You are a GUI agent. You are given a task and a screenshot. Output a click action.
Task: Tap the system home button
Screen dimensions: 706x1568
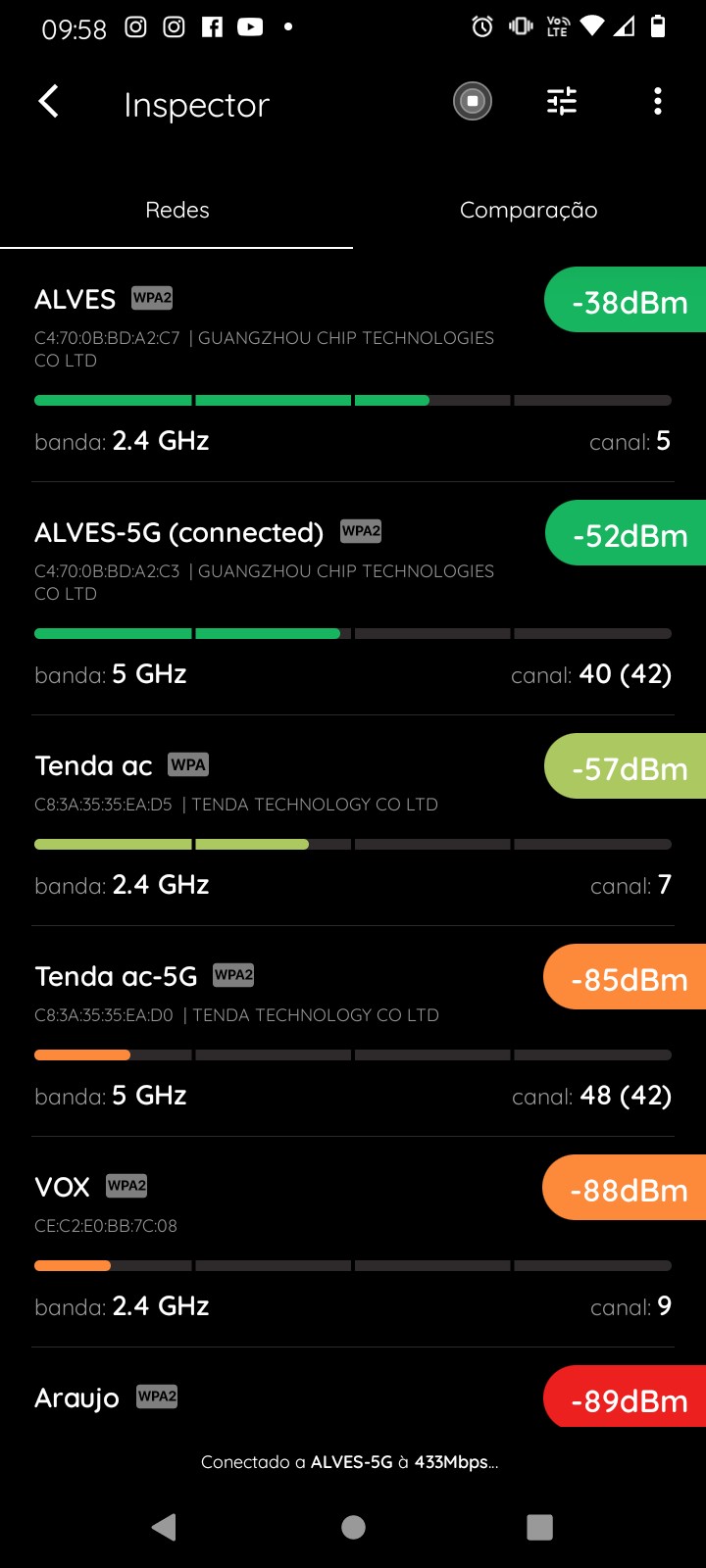(353, 1527)
